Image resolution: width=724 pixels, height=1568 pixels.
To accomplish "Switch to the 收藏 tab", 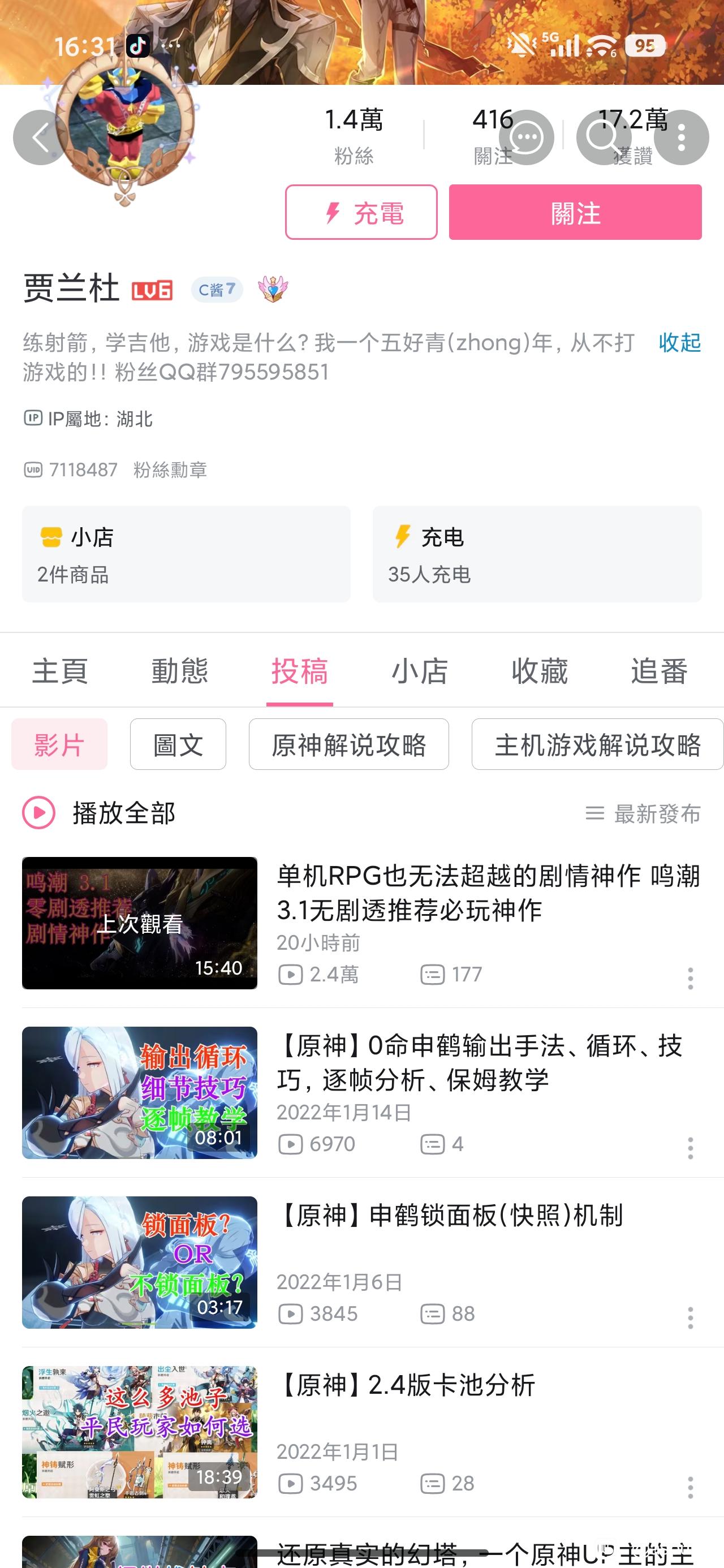I will coord(540,671).
